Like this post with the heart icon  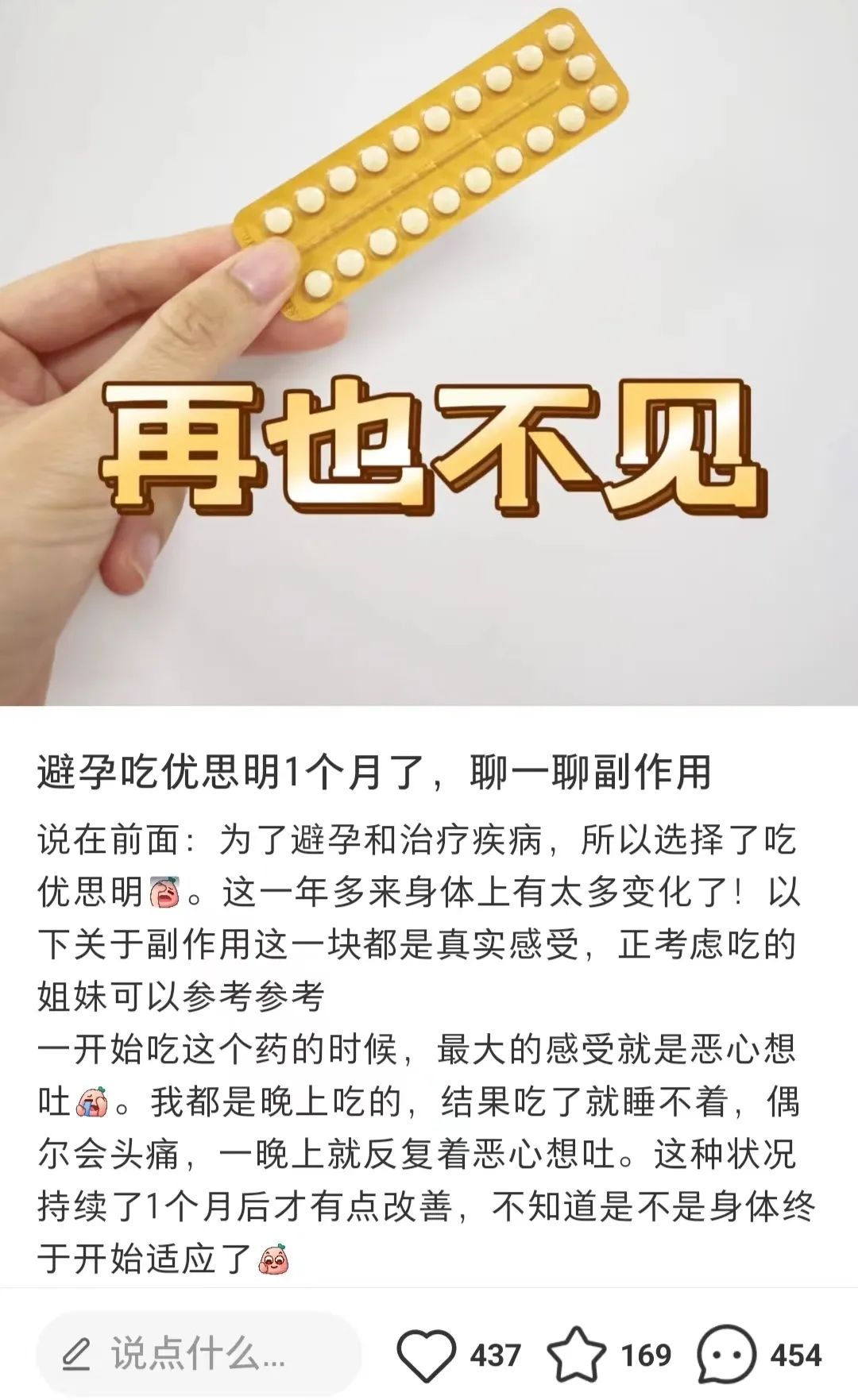[426, 1355]
